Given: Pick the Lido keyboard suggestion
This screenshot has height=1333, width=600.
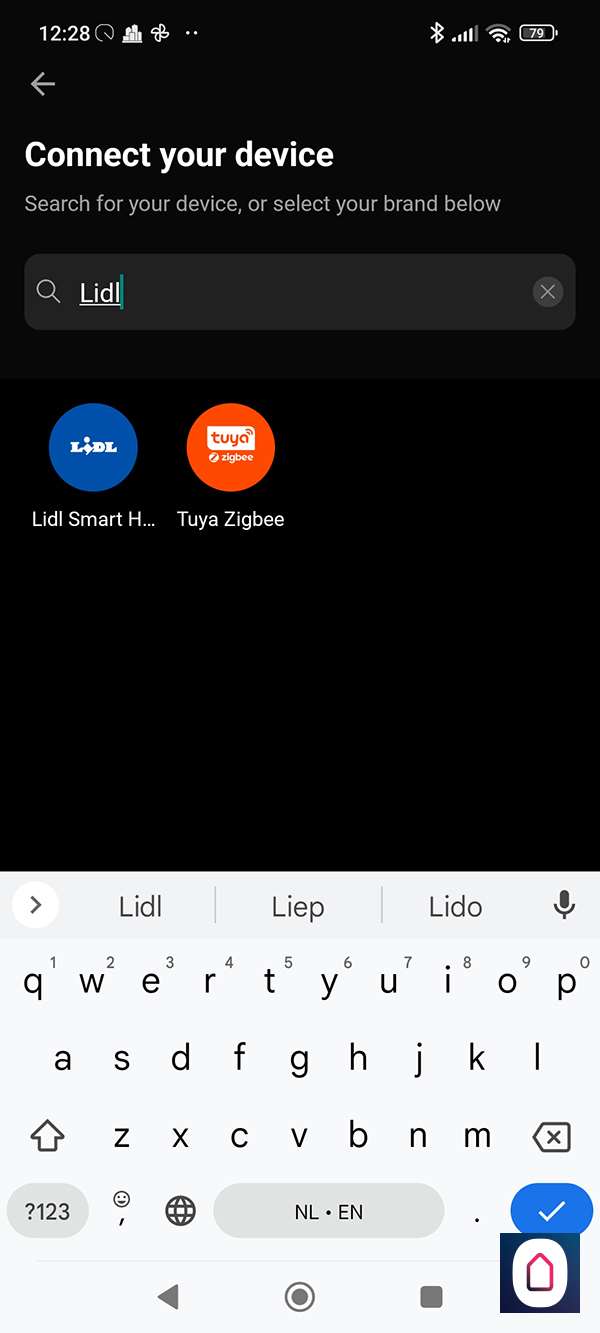Looking at the screenshot, I should [455, 907].
